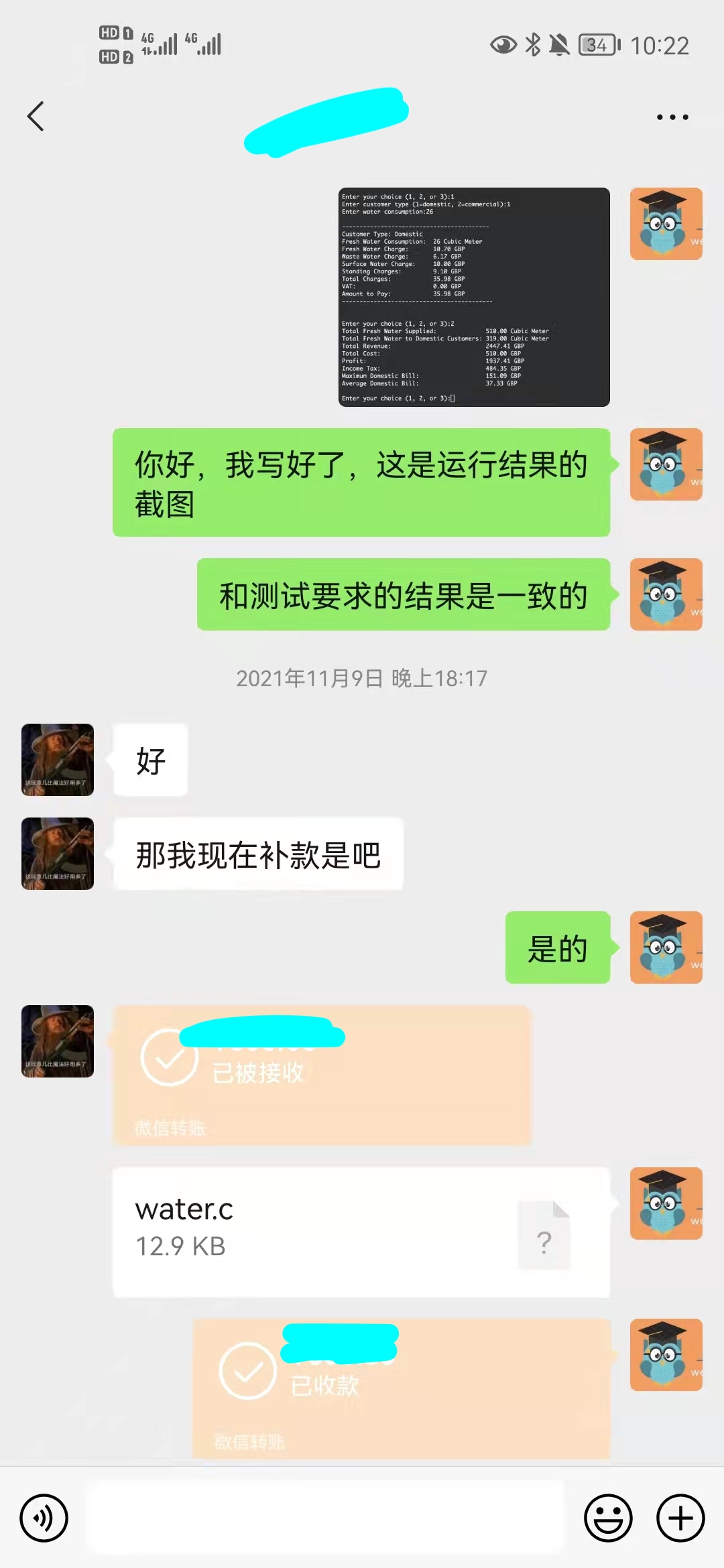
Task: Open the owl avatar beside 是的
Action: tap(666, 948)
